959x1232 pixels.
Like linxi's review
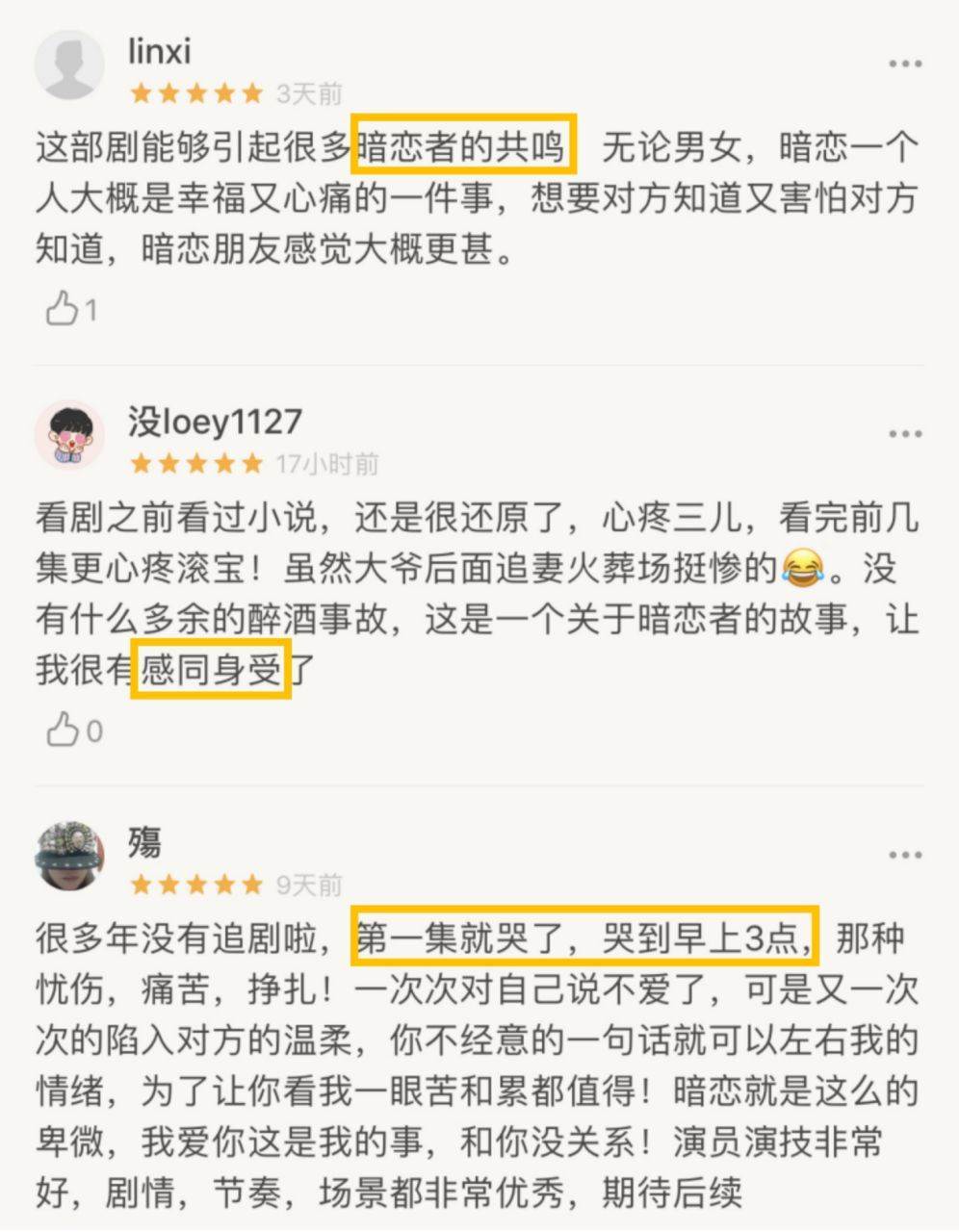pos(63,309)
